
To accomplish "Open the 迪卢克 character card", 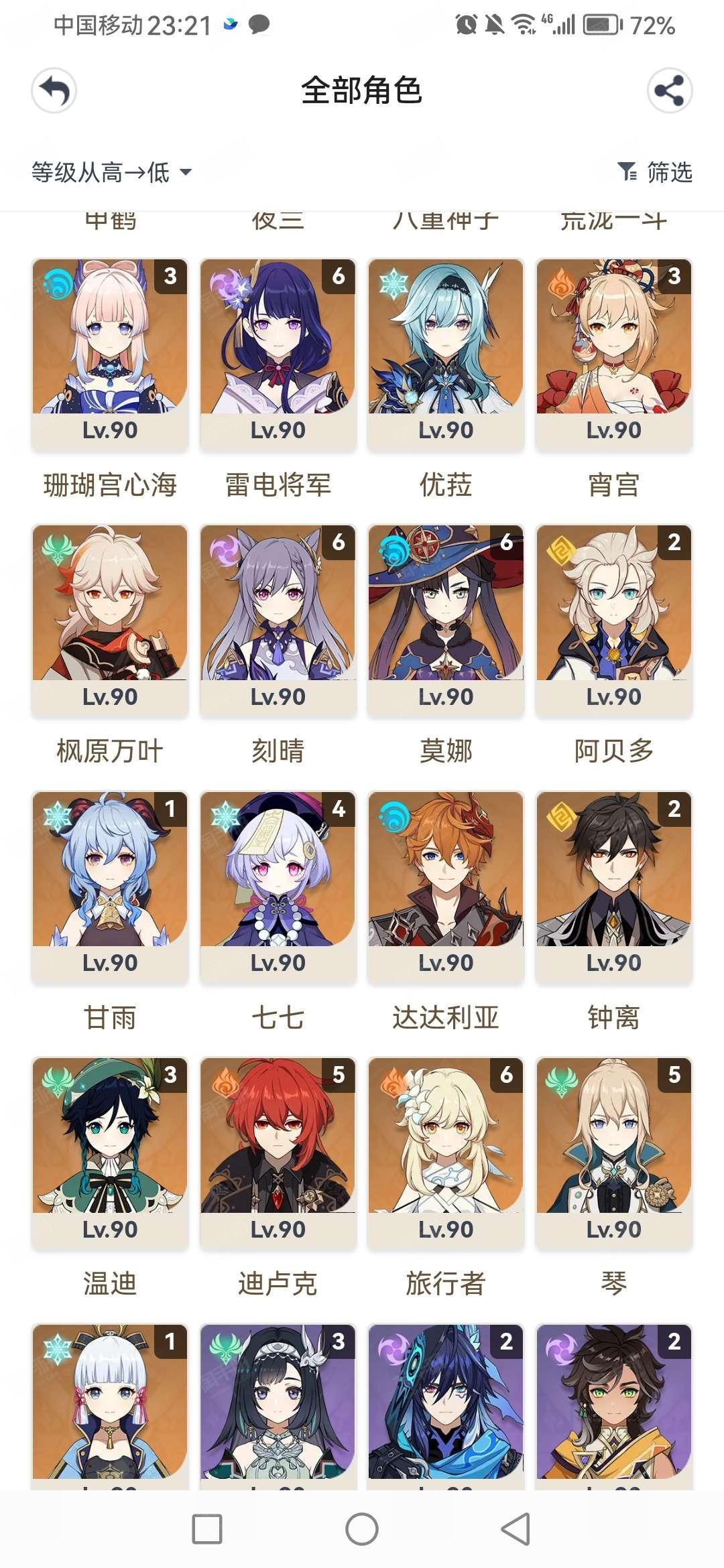I will point(278,1153).
